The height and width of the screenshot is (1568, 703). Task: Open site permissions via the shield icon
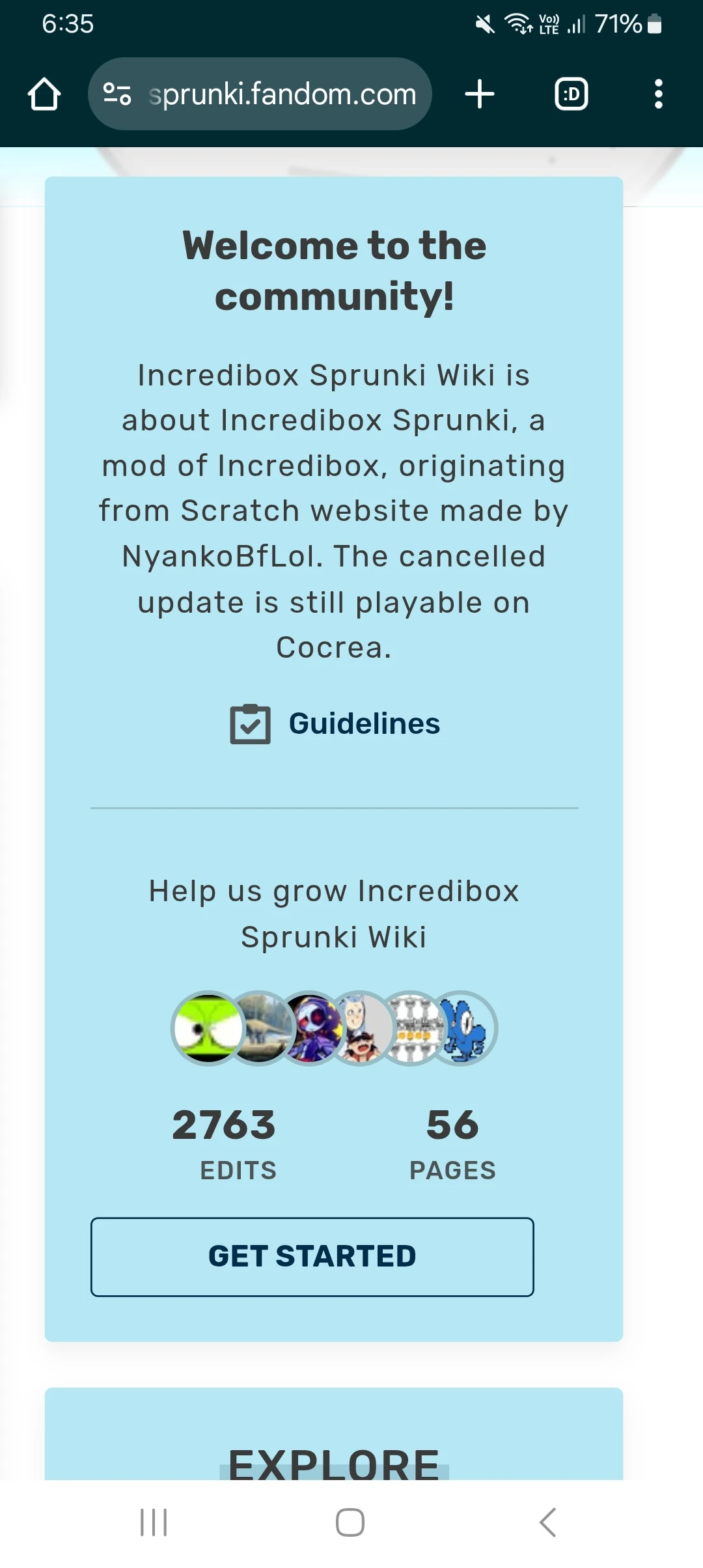coord(117,93)
